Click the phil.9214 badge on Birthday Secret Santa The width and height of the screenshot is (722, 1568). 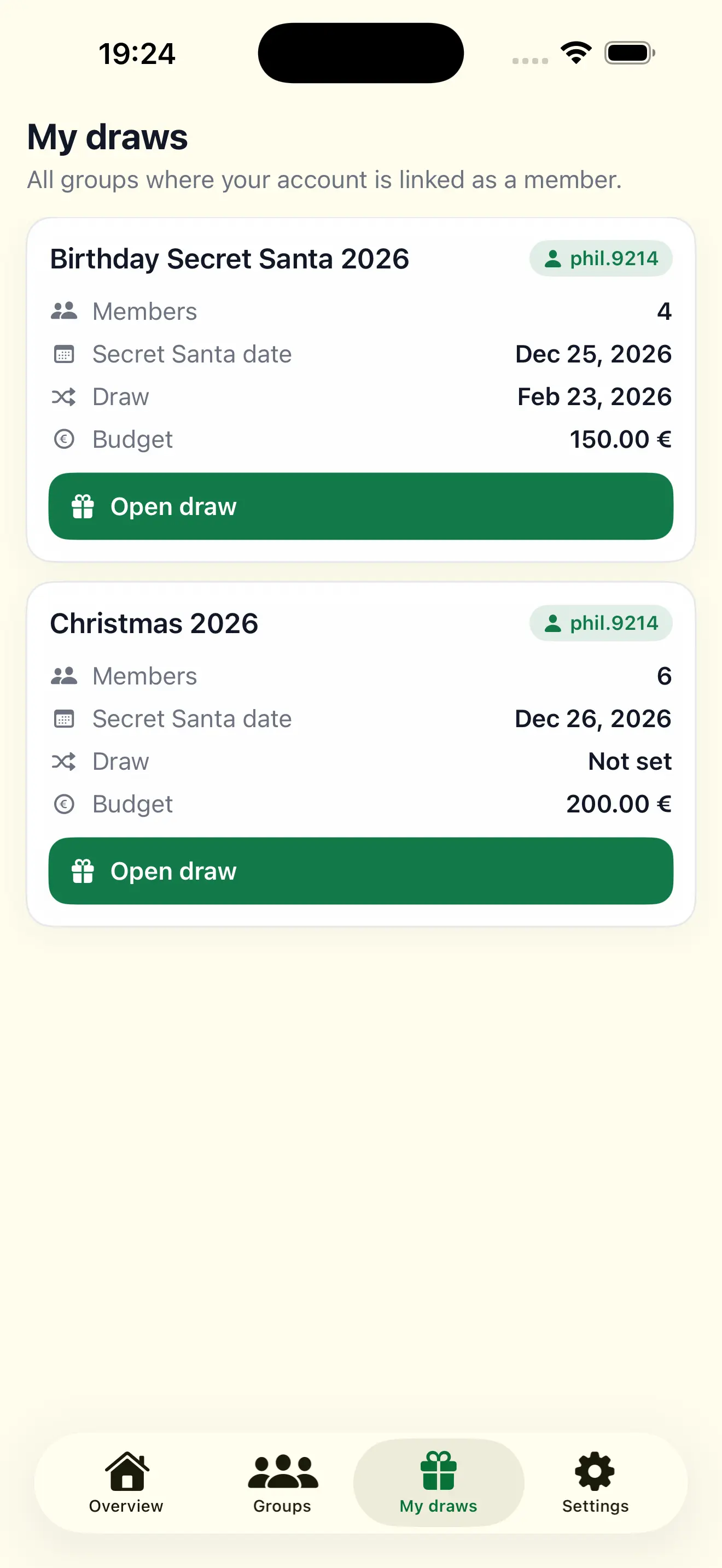tap(600, 258)
